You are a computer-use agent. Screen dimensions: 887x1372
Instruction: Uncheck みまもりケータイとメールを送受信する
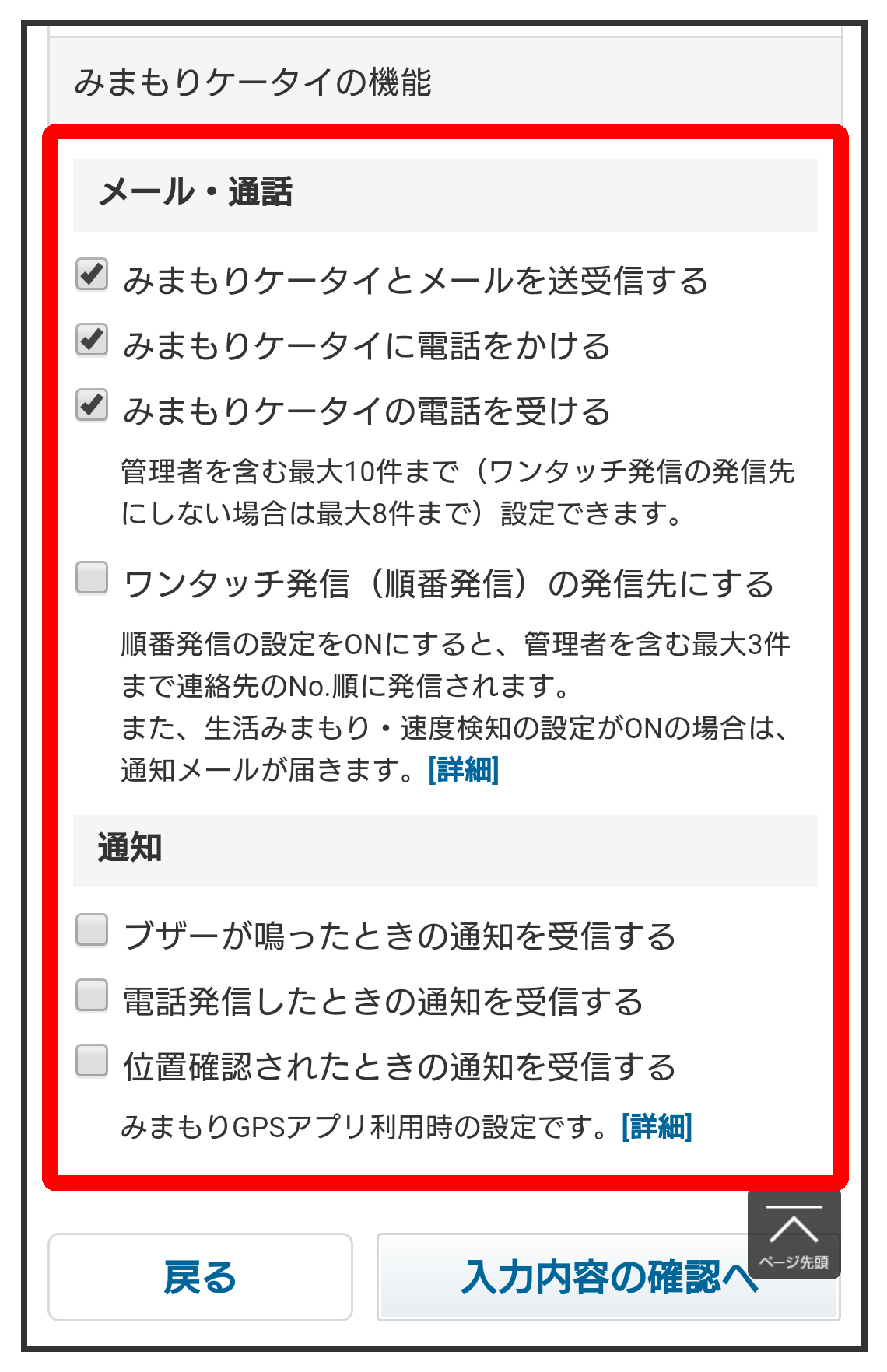tap(92, 275)
